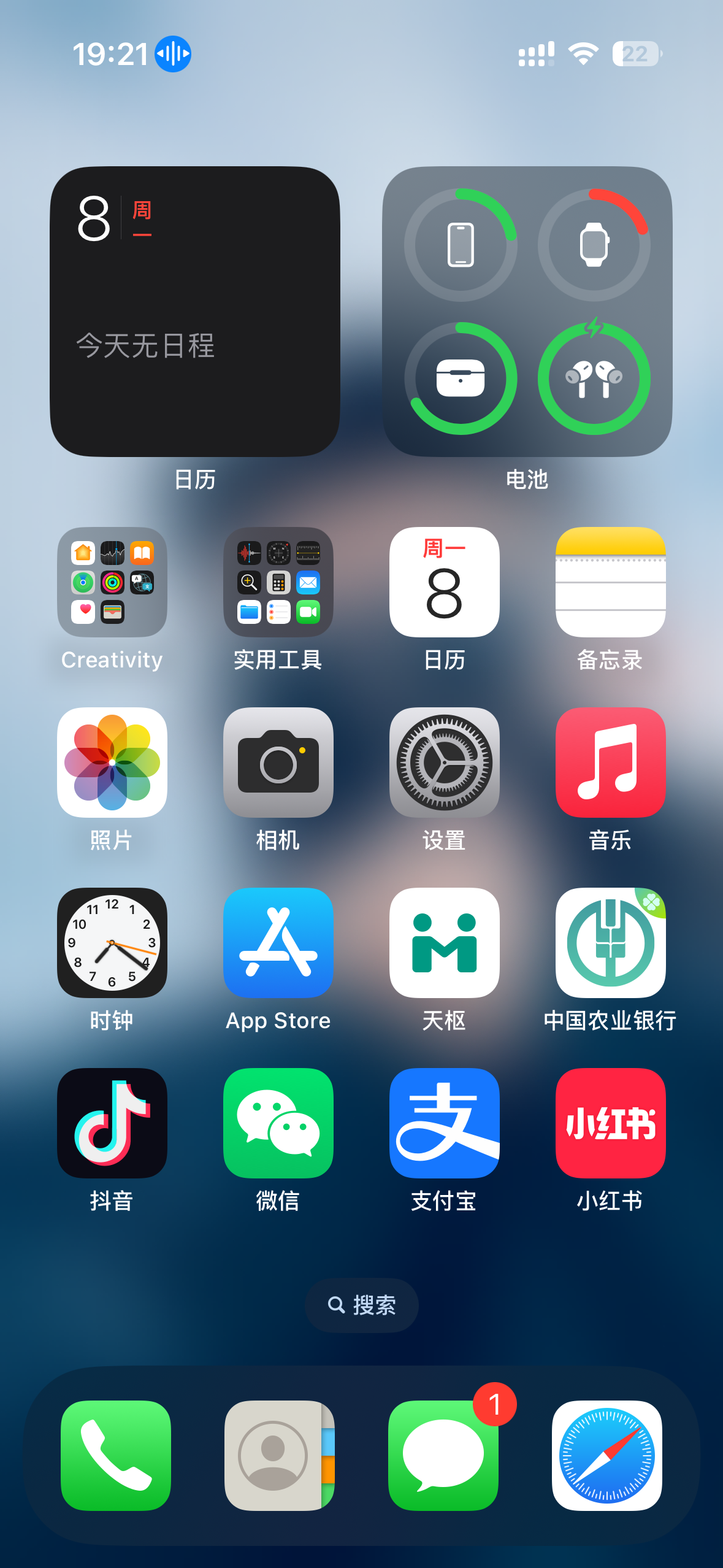Open 微信 WeChat
The height and width of the screenshot is (1568, 723).
coord(278,1123)
